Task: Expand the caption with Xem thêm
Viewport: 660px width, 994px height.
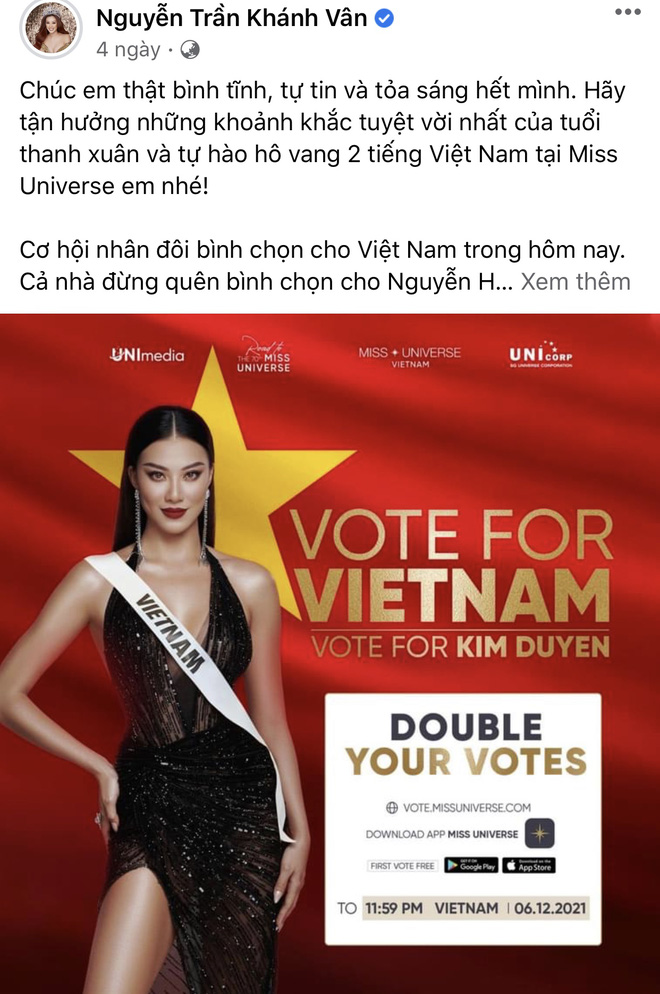Action: coord(575,281)
